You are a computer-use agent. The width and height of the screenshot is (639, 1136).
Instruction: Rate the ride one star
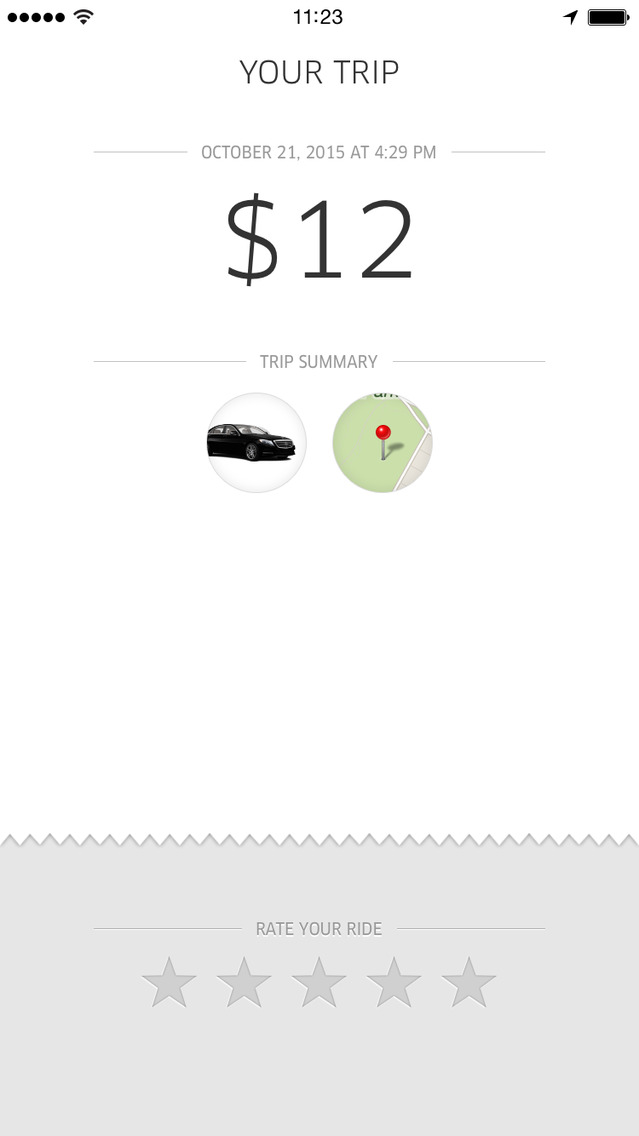169,983
